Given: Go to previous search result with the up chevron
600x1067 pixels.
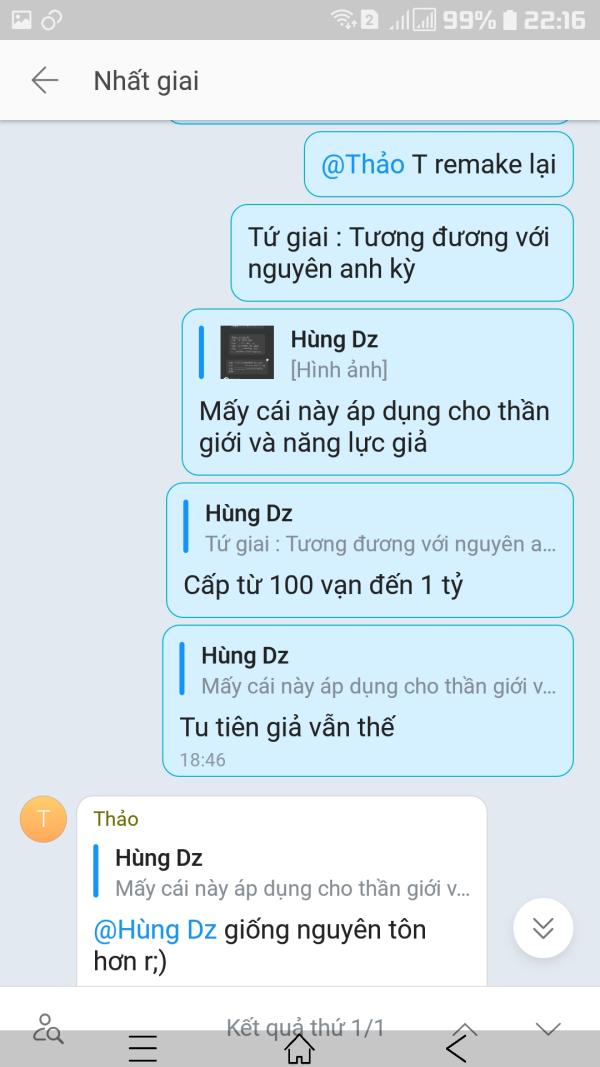Looking at the screenshot, I should (x=465, y=1028).
